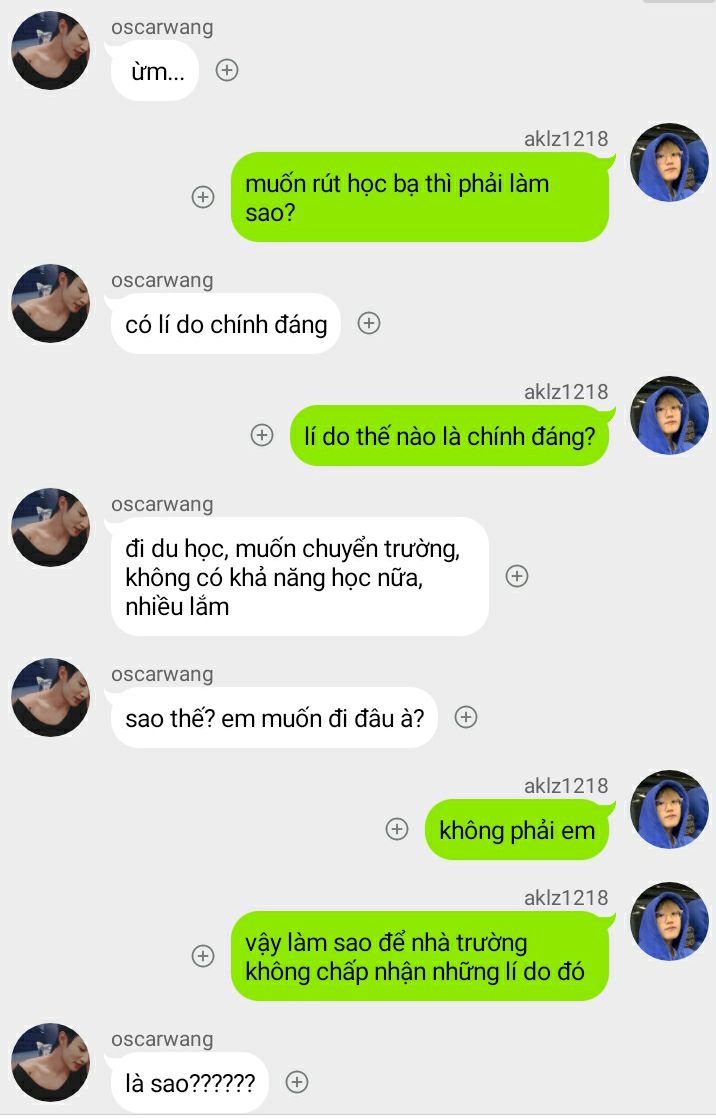Screen dimensions: 716x1119
Task: Open oscarwang's avatar beside "ừm..."
Action: click(50, 51)
